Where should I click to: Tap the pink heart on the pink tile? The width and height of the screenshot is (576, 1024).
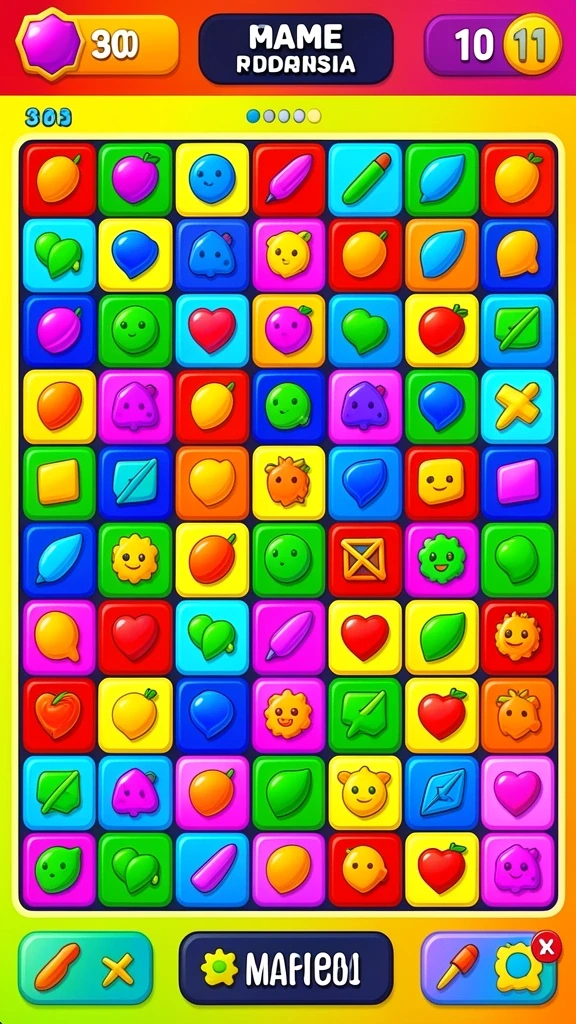tap(517, 792)
